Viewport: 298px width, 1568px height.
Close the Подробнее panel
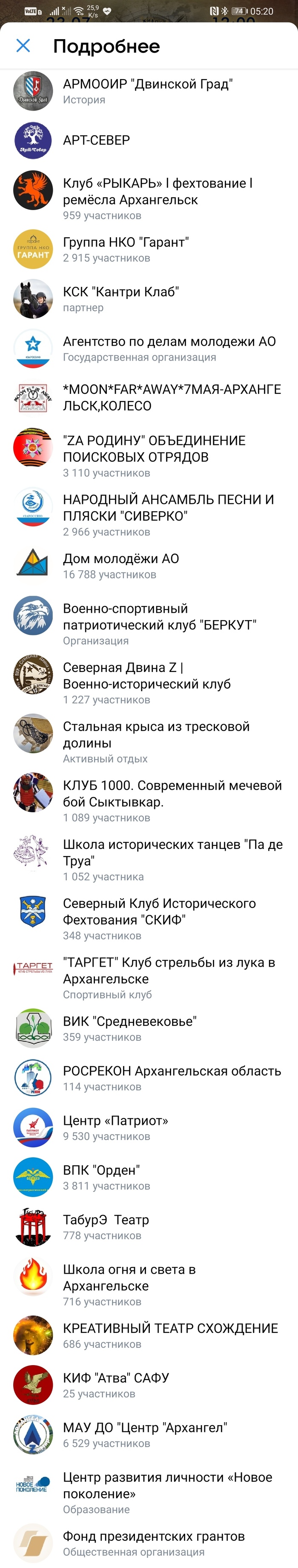23,46
